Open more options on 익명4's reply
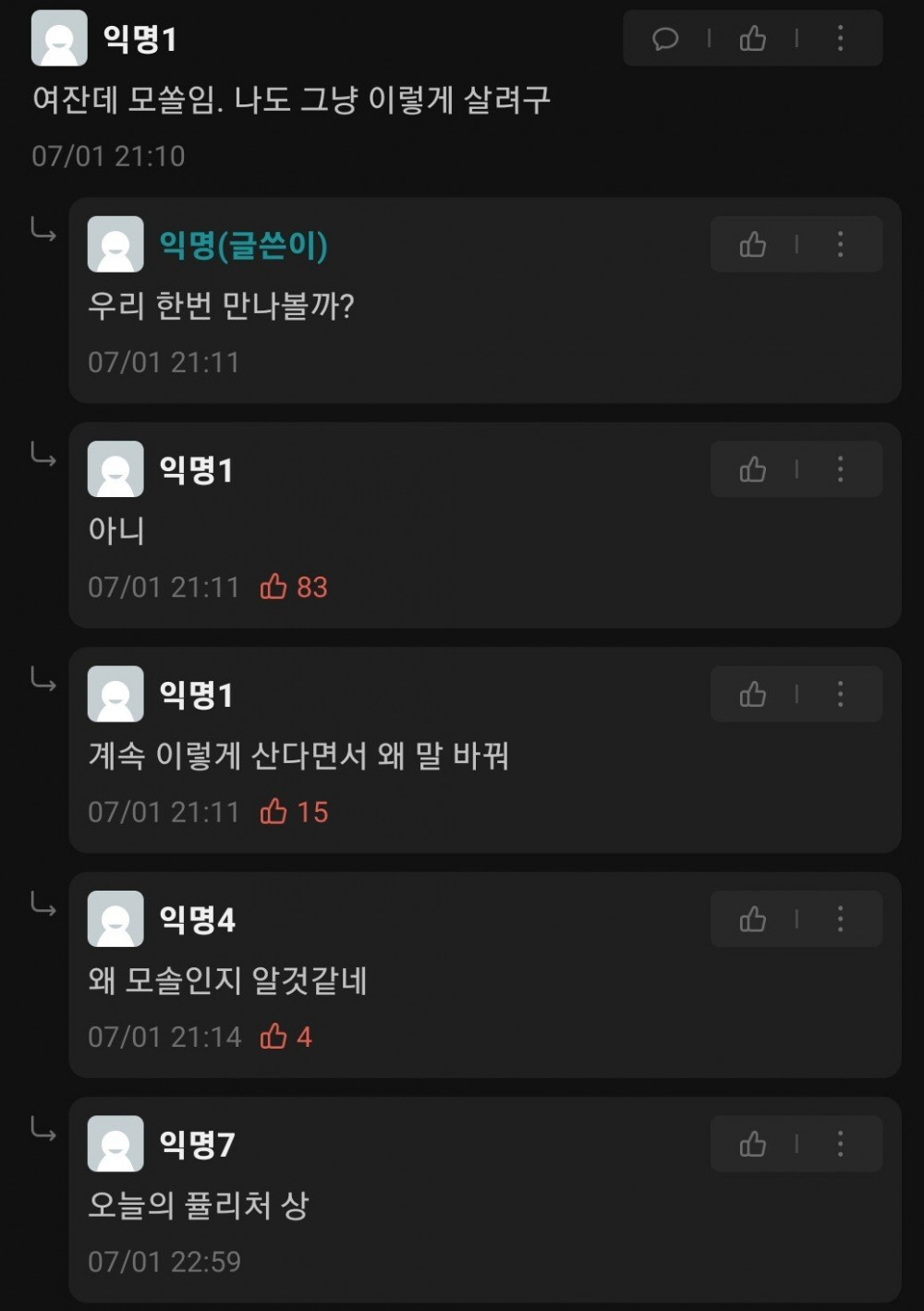Viewport: 924px width, 1311px height. click(x=840, y=920)
